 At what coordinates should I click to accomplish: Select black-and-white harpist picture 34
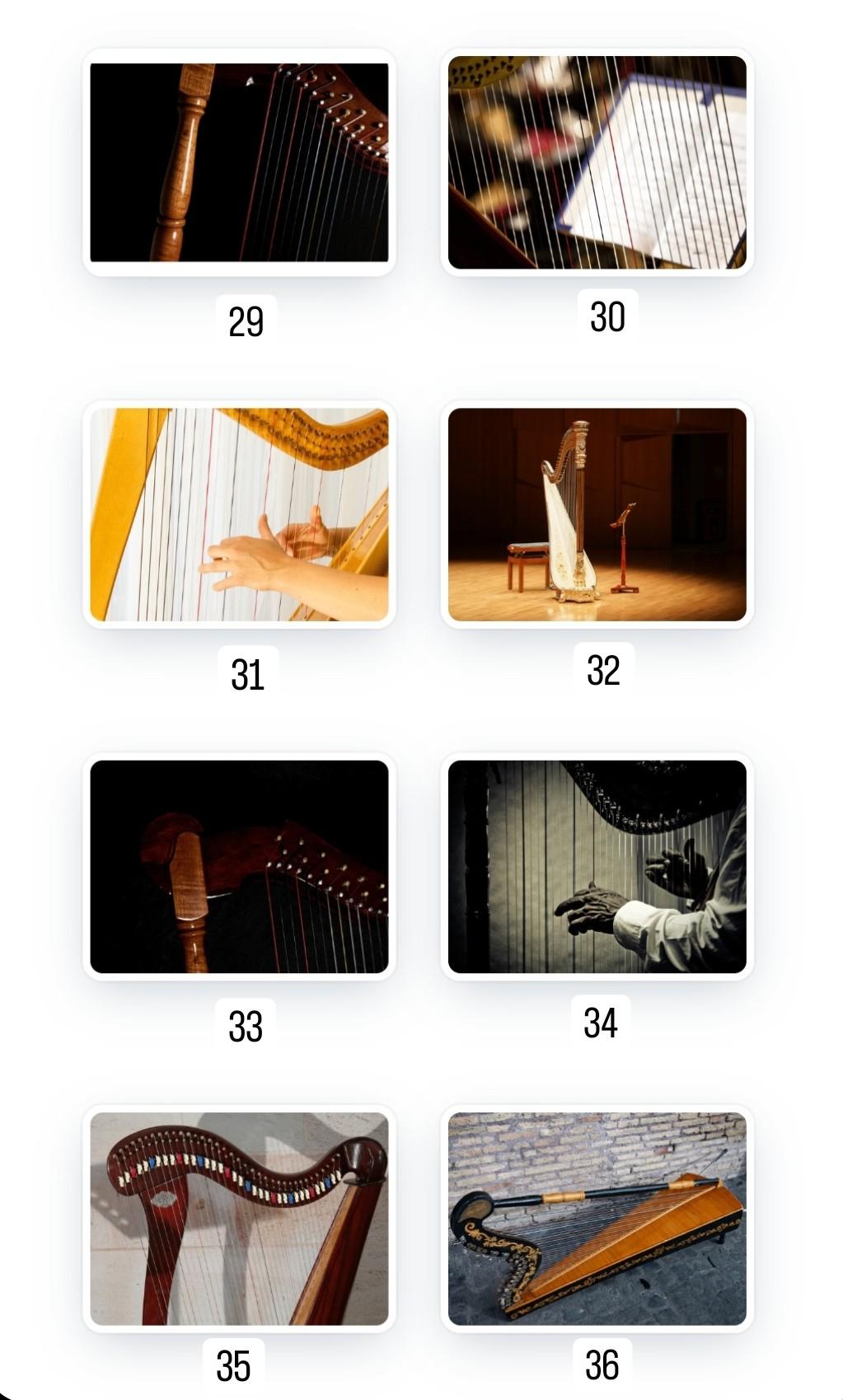(597, 866)
